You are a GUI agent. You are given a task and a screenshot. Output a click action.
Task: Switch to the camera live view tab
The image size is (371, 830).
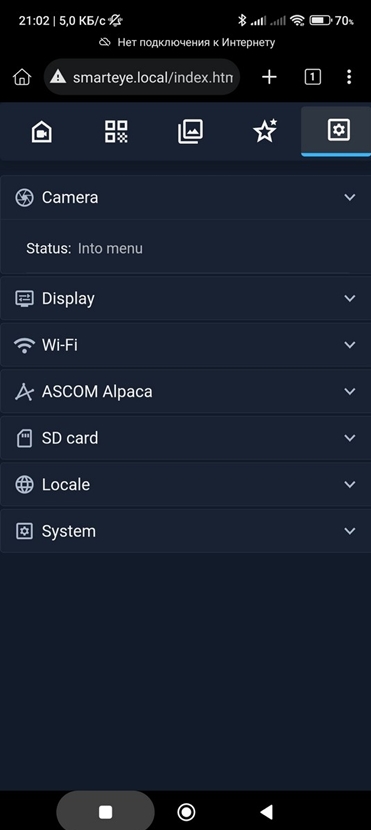pyautogui.click(x=42, y=131)
